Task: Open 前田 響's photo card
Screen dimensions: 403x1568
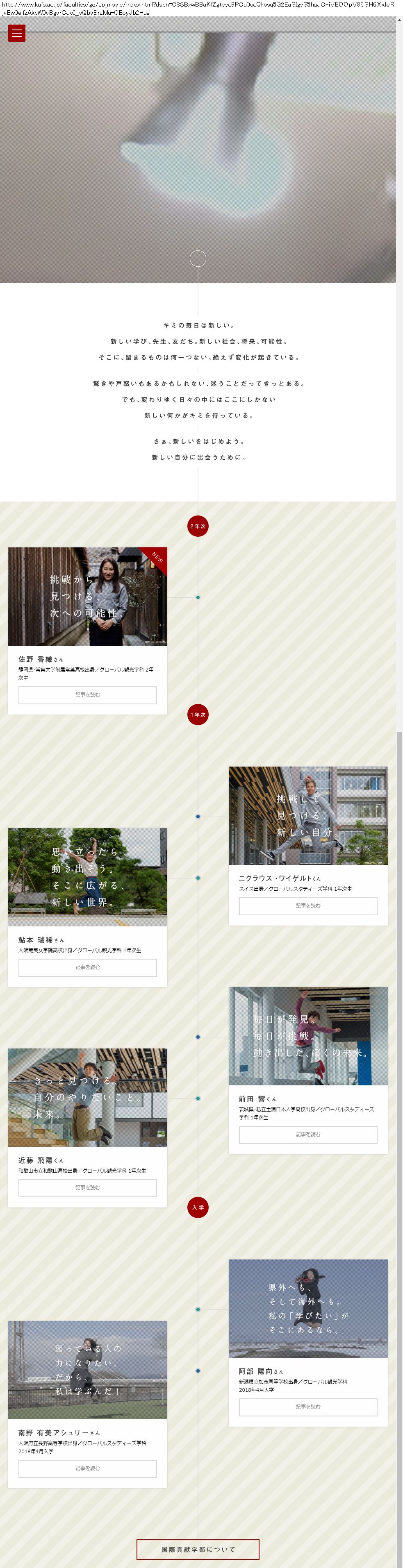Action: pyautogui.click(x=308, y=1036)
